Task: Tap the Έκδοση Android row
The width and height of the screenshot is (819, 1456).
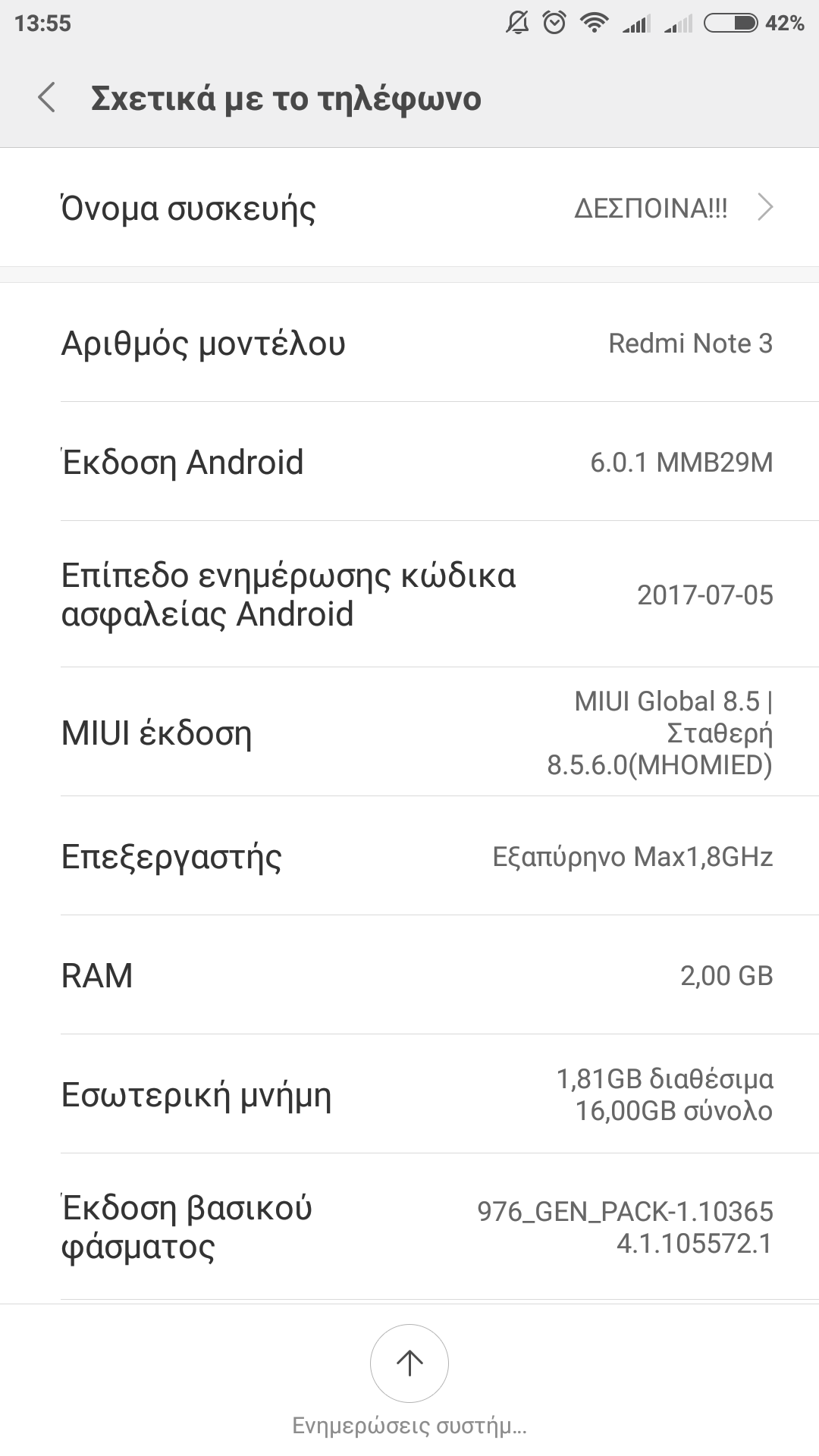Action: point(409,462)
